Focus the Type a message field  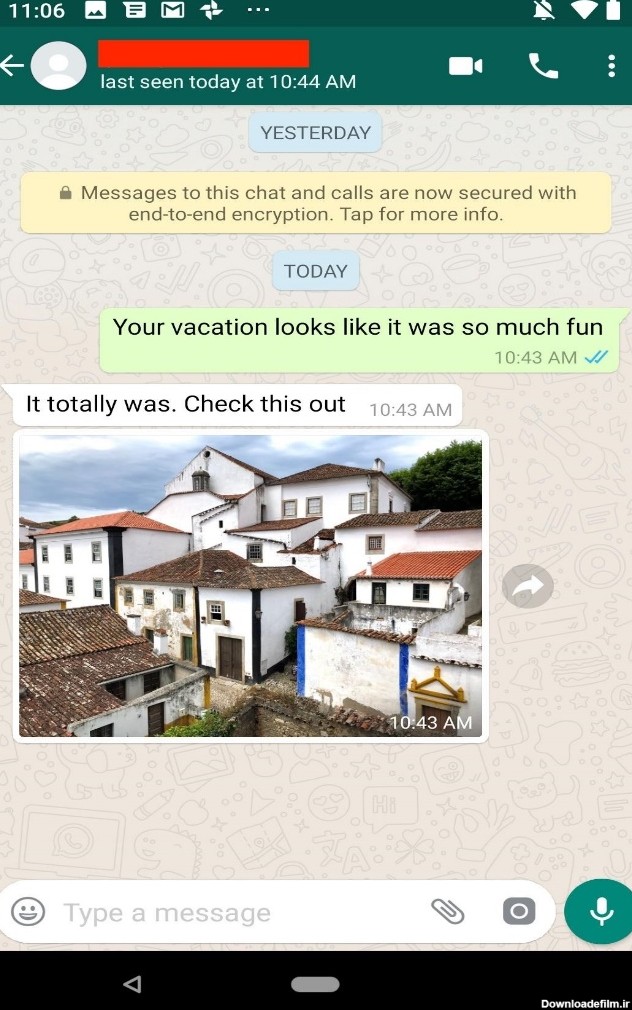230,912
